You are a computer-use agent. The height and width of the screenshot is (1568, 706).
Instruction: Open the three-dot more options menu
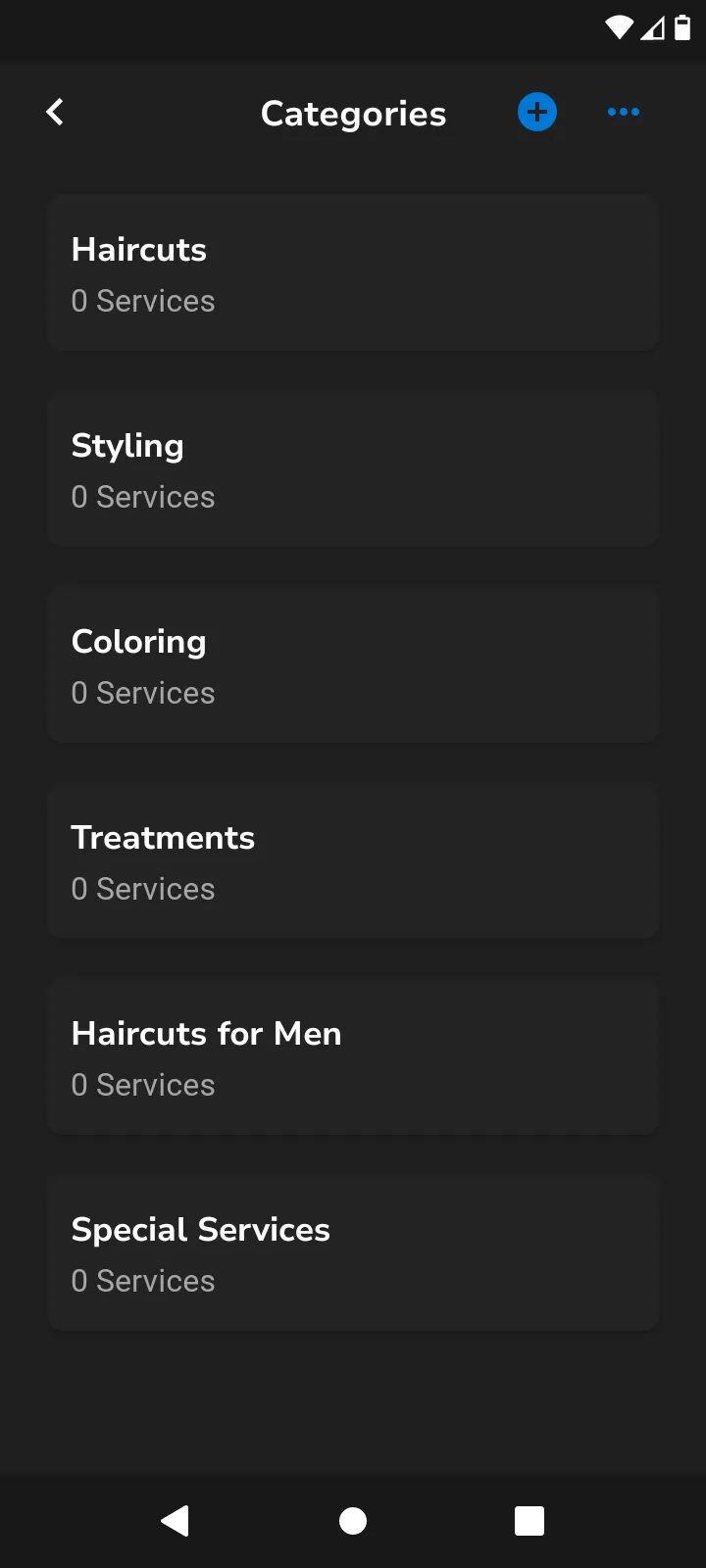624,112
